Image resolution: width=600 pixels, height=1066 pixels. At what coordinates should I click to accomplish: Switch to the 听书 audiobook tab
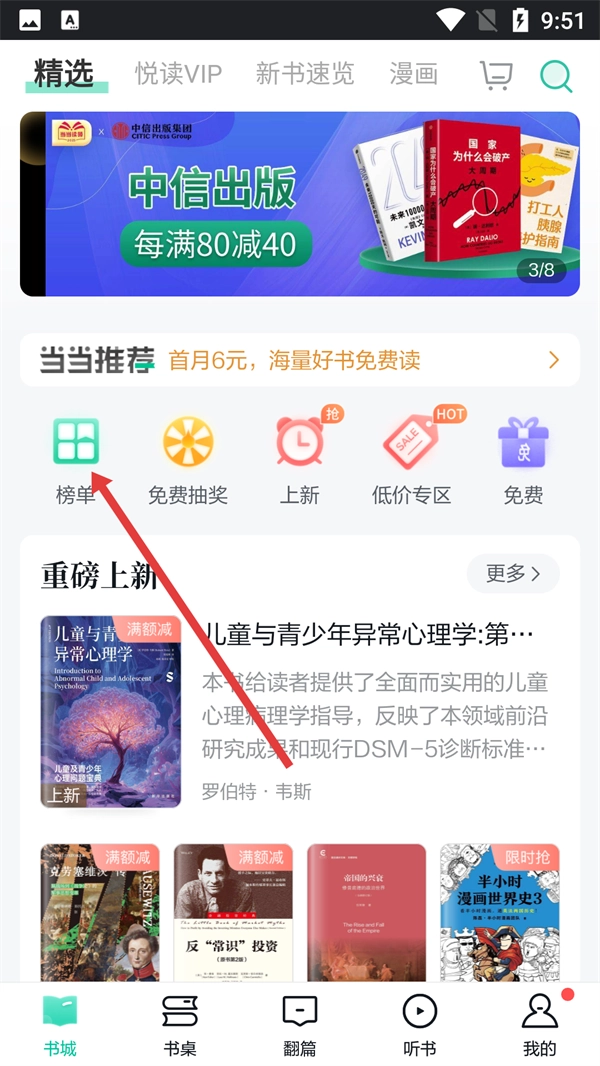click(x=419, y=1025)
